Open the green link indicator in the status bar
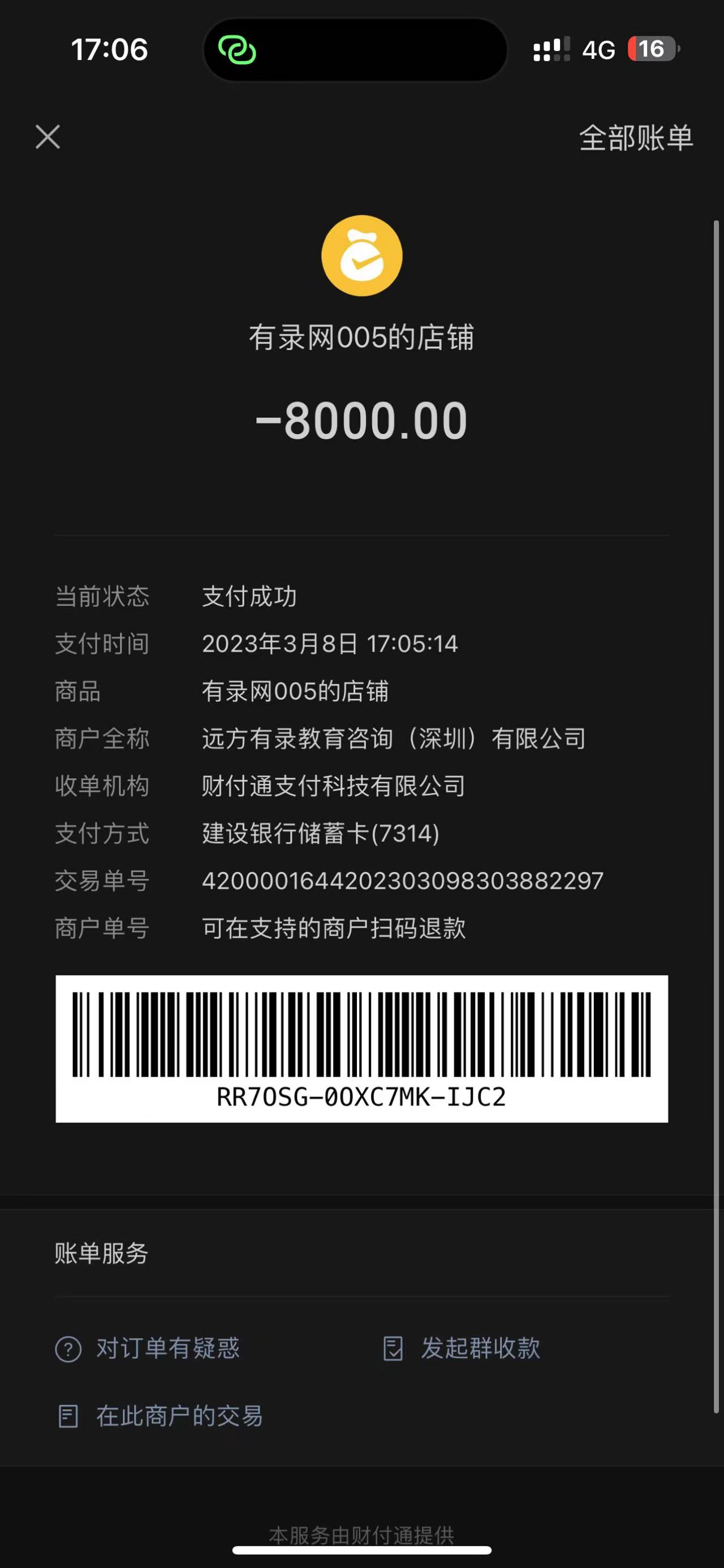The image size is (724, 1568). tap(238, 50)
